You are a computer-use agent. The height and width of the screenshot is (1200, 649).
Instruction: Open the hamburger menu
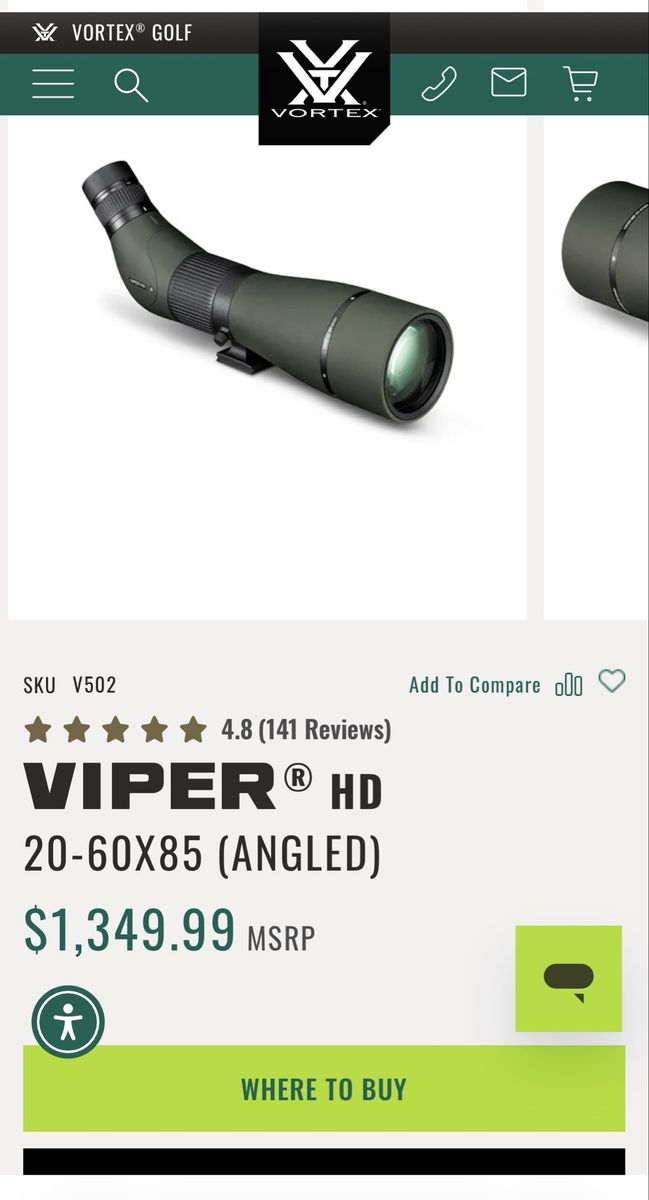pos(53,84)
